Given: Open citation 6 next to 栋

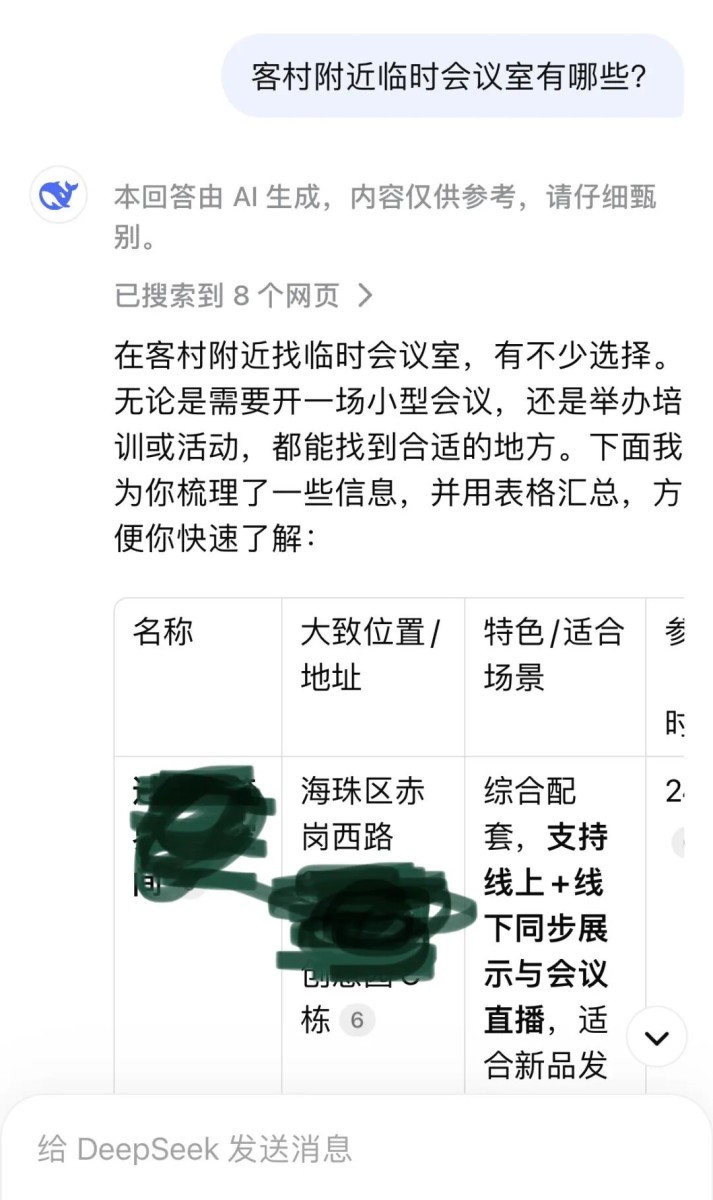Looking at the screenshot, I should coord(357,1020).
